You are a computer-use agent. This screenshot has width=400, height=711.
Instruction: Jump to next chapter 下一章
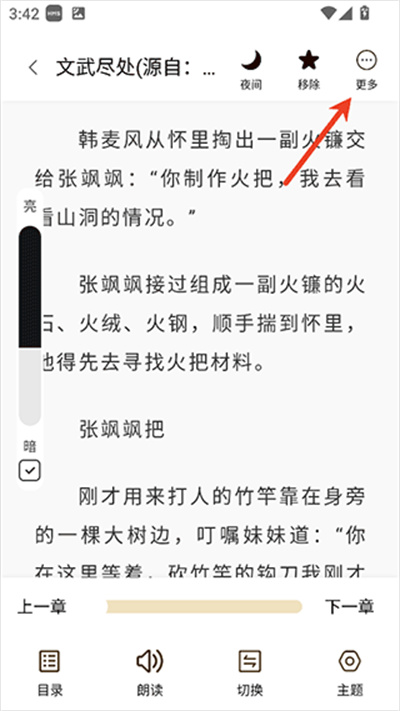click(349, 606)
